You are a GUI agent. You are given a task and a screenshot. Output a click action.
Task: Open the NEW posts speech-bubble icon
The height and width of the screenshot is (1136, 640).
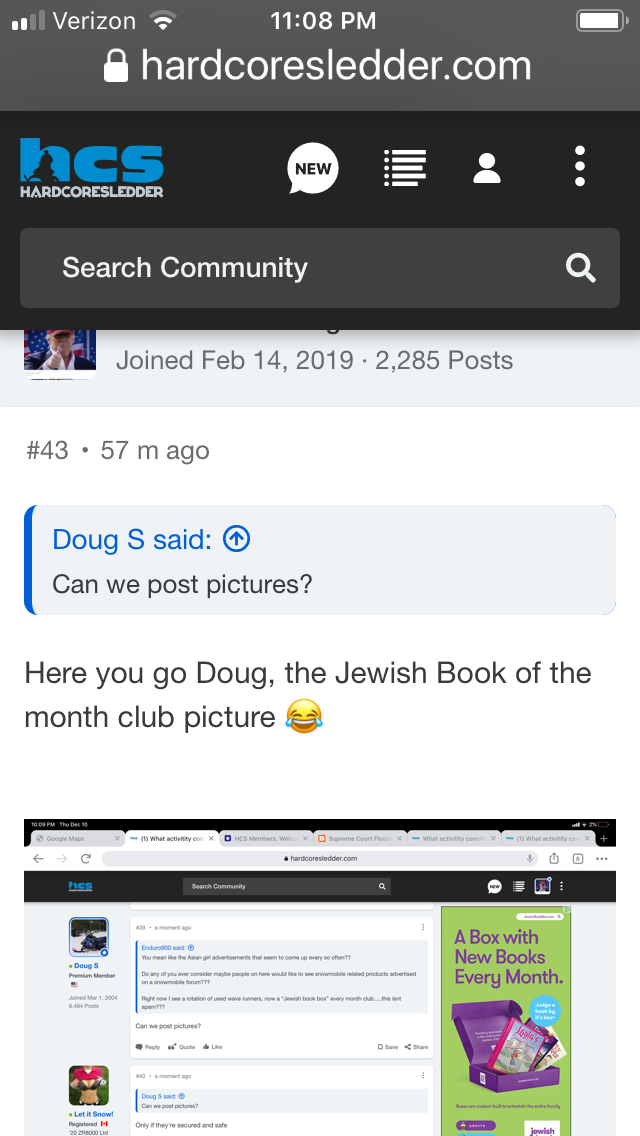click(x=312, y=168)
